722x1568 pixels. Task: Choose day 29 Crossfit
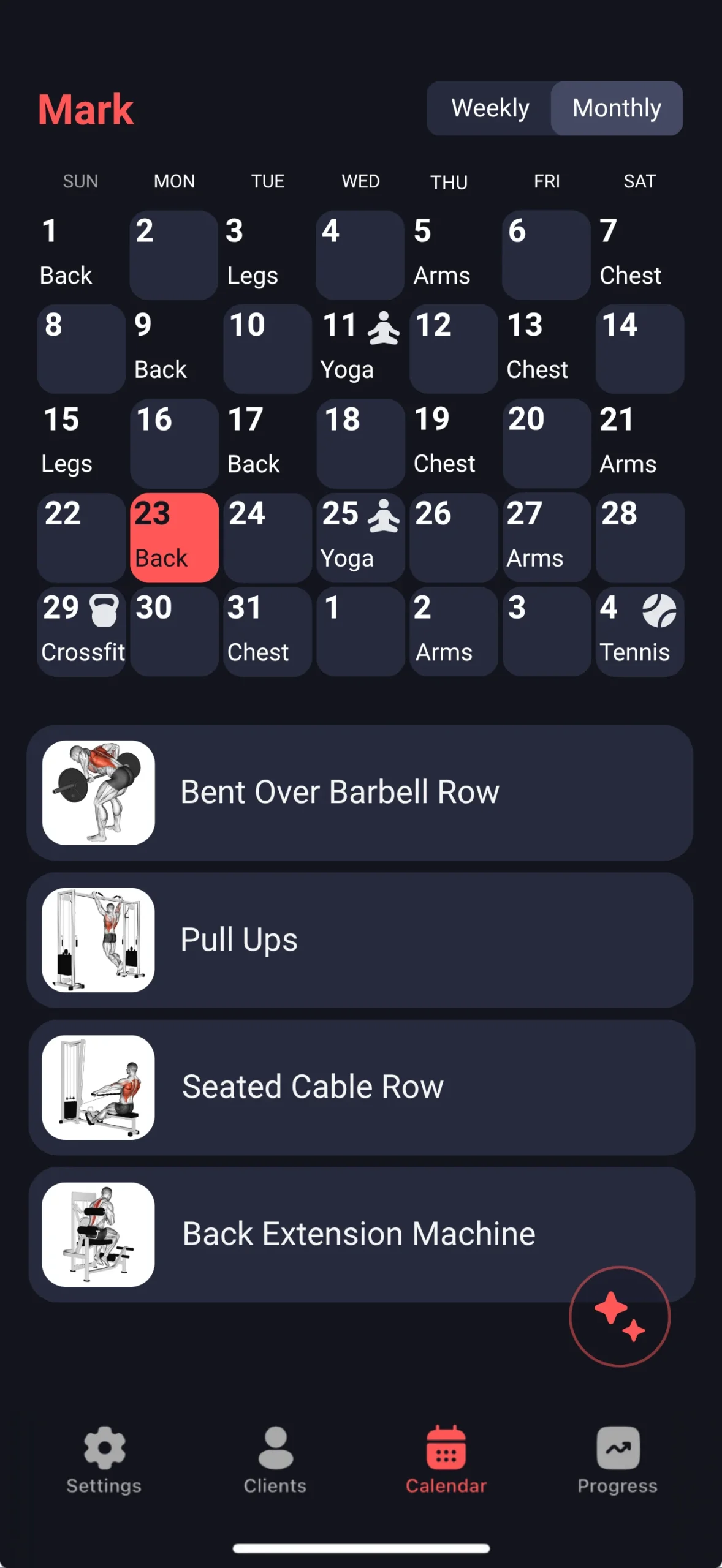[x=82, y=631]
